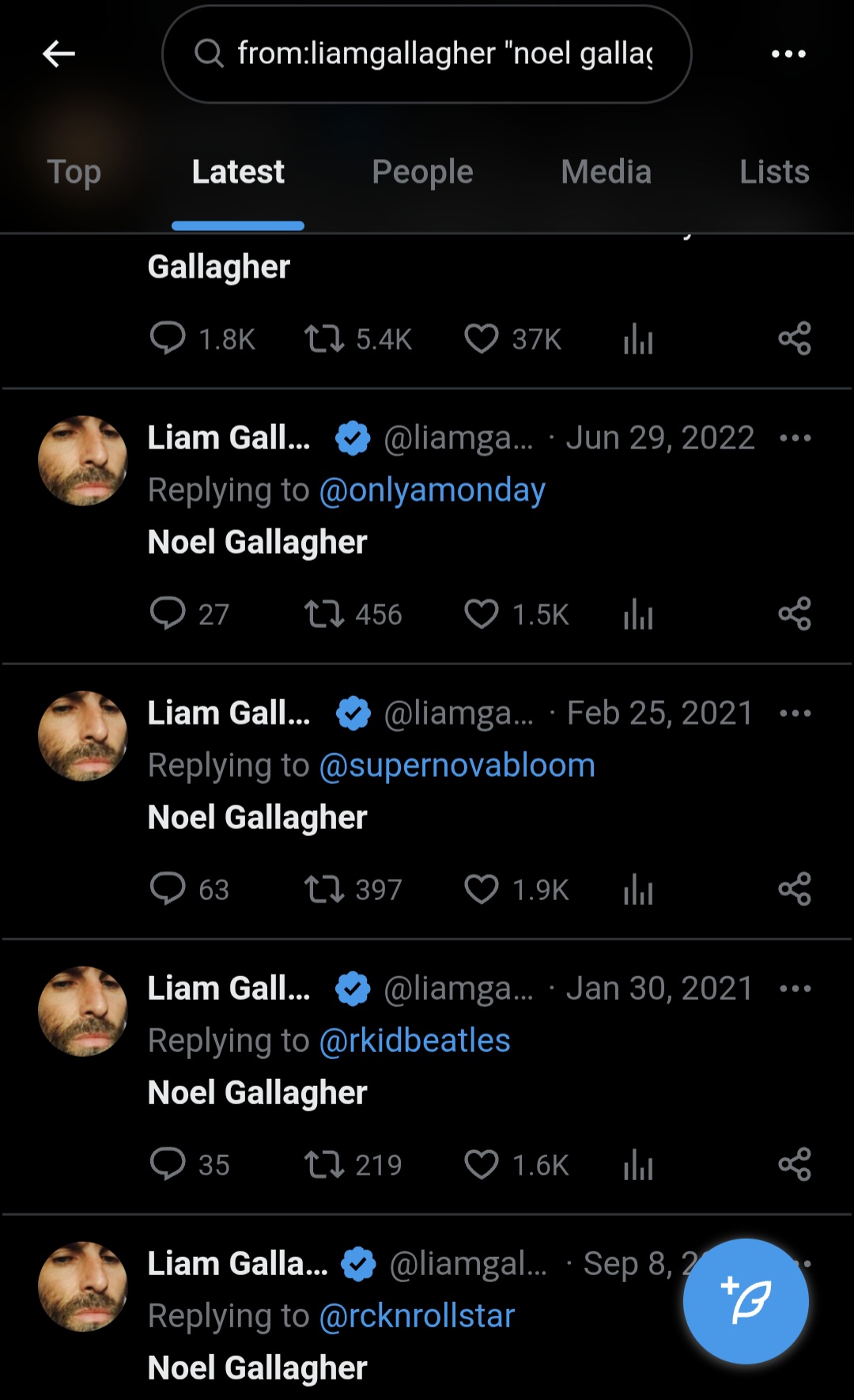The image size is (854, 1400).
Task: Open the @onlyamonday mention link
Action: (x=432, y=490)
